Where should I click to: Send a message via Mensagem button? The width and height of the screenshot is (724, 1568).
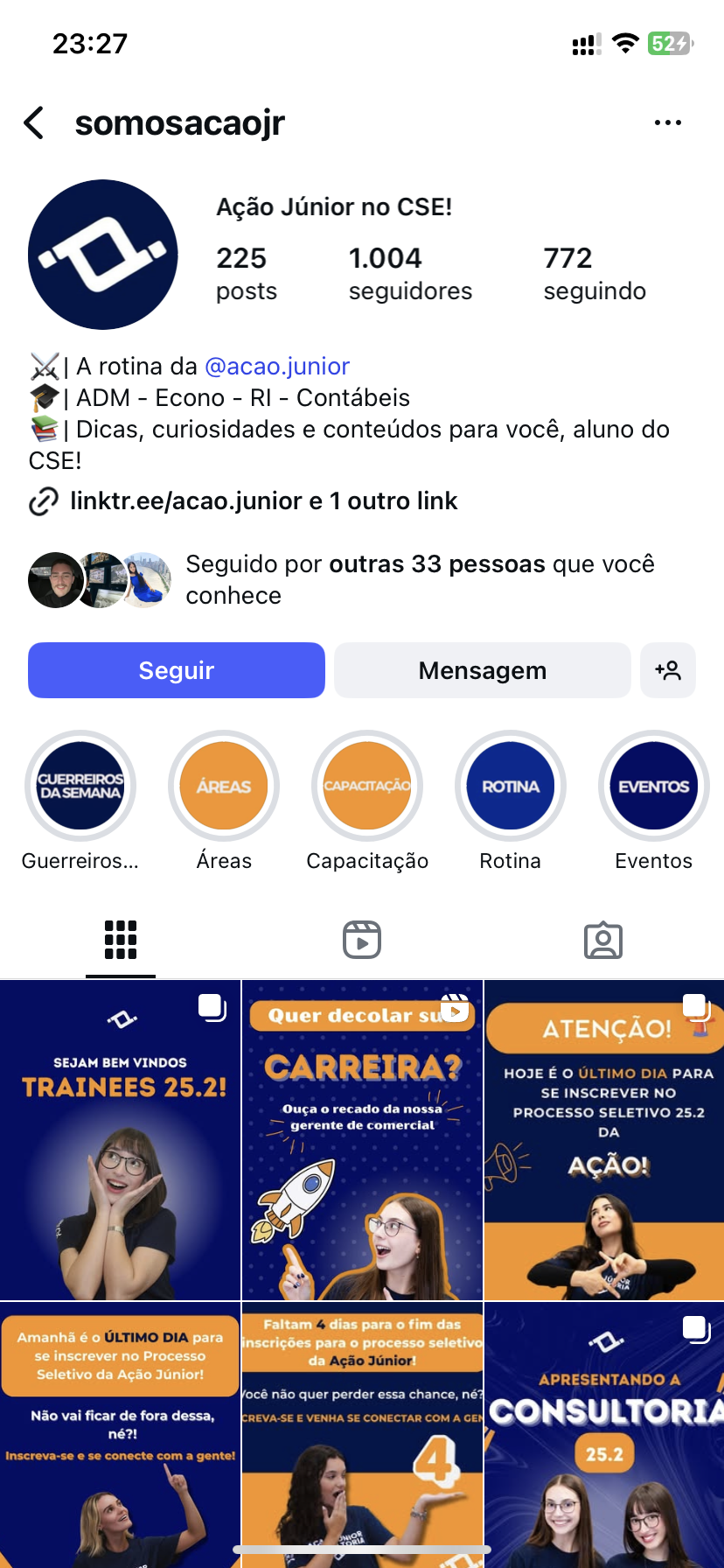pyautogui.click(x=482, y=670)
